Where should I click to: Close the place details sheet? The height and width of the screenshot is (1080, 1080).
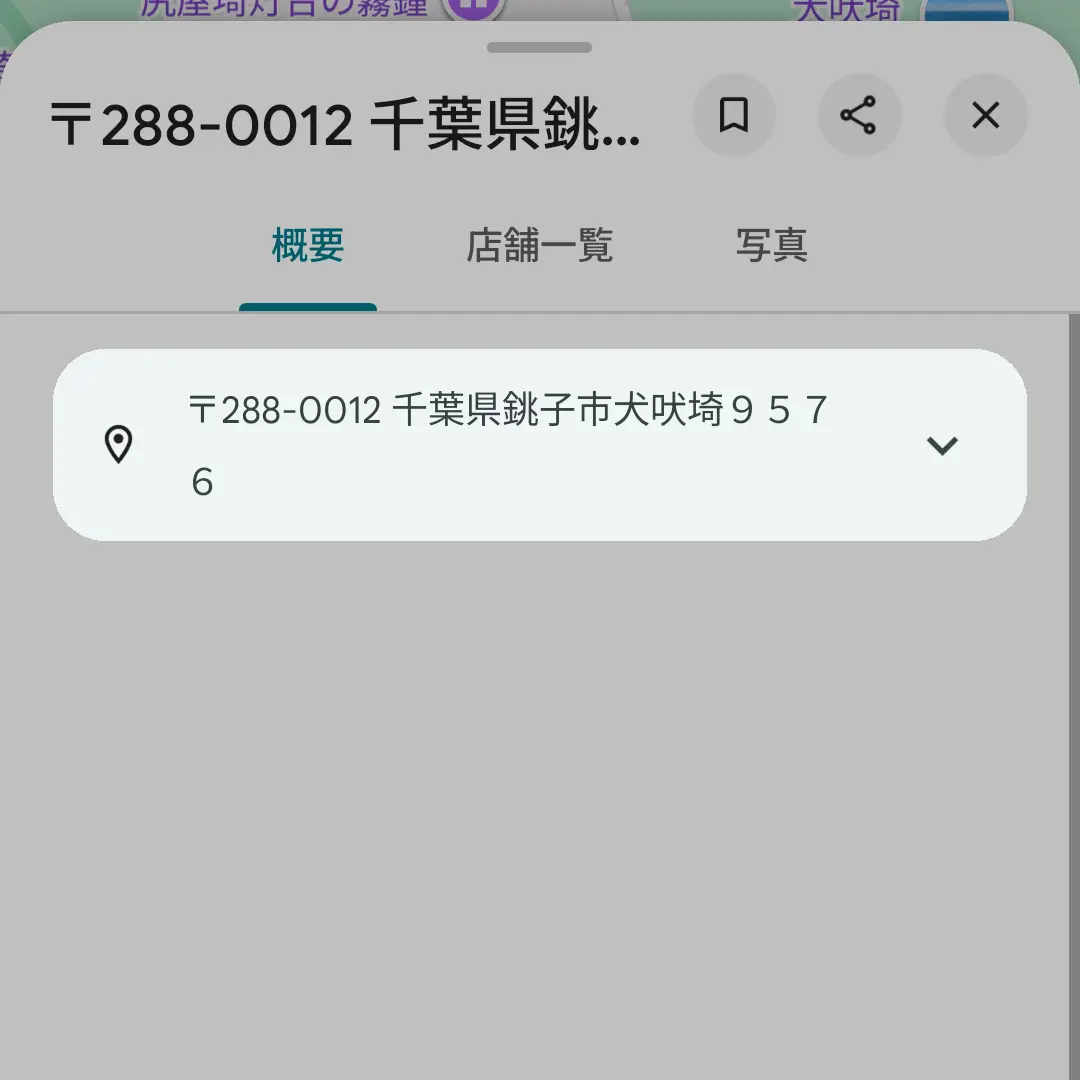pos(985,116)
